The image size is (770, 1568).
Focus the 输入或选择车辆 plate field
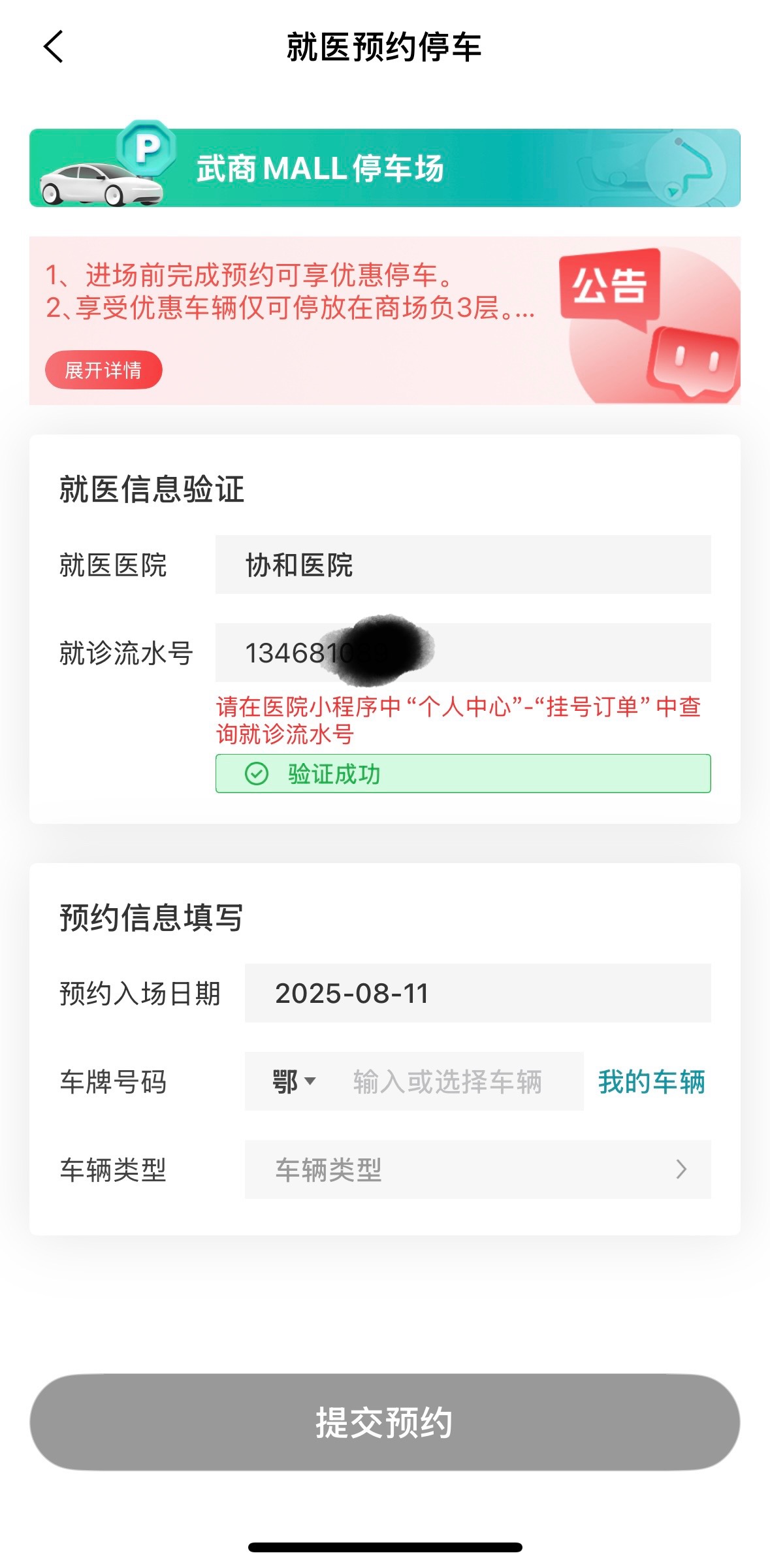448,1081
